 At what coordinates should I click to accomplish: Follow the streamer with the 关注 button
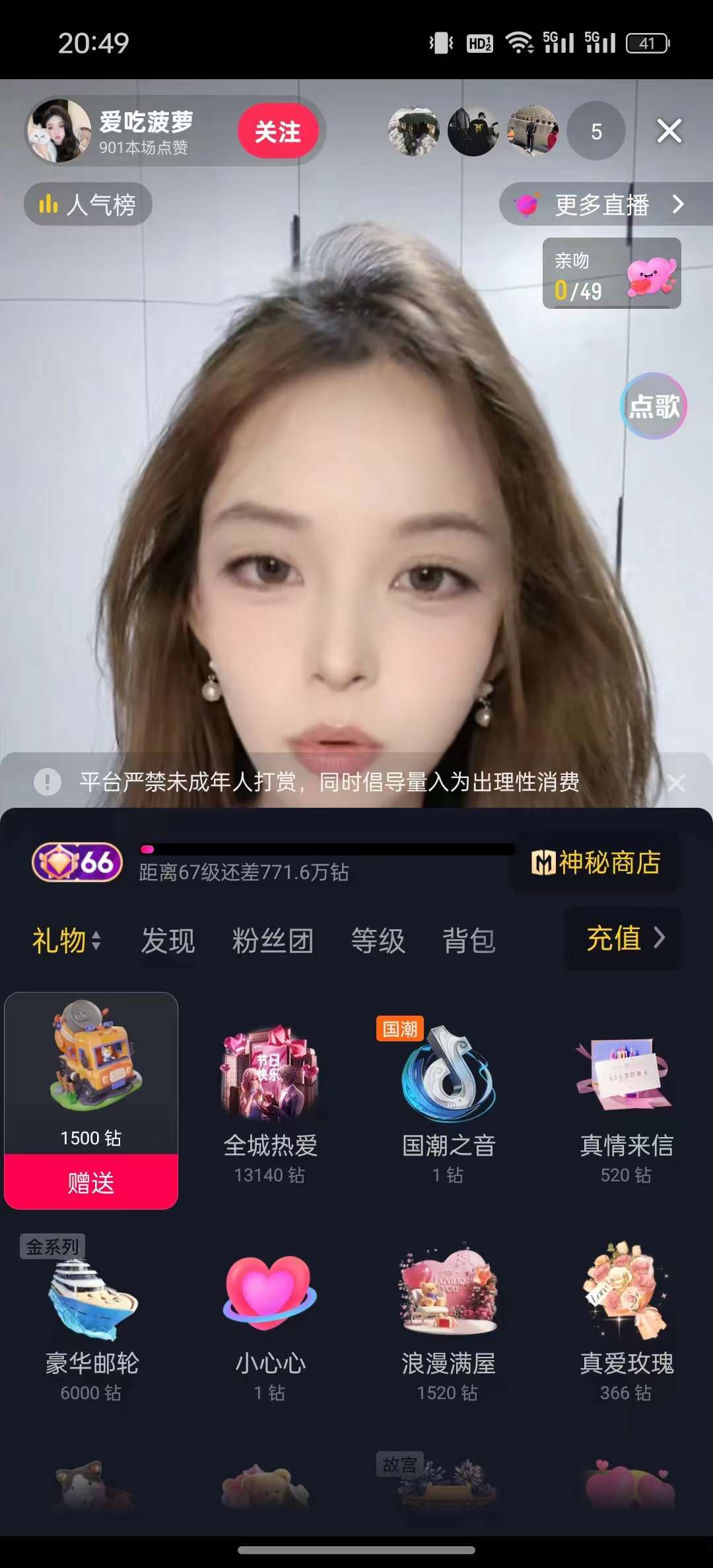click(x=278, y=131)
